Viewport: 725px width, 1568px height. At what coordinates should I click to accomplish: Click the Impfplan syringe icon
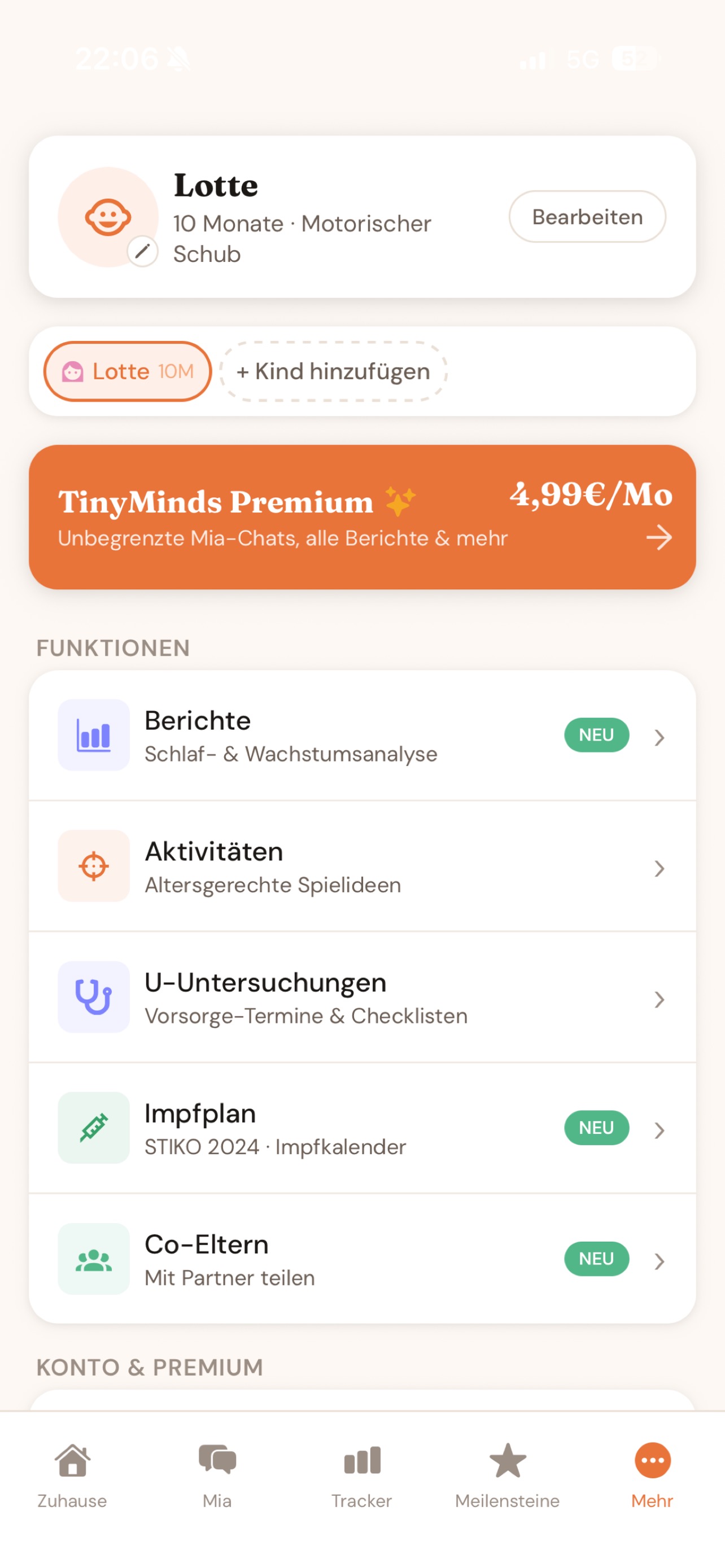click(93, 1128)
